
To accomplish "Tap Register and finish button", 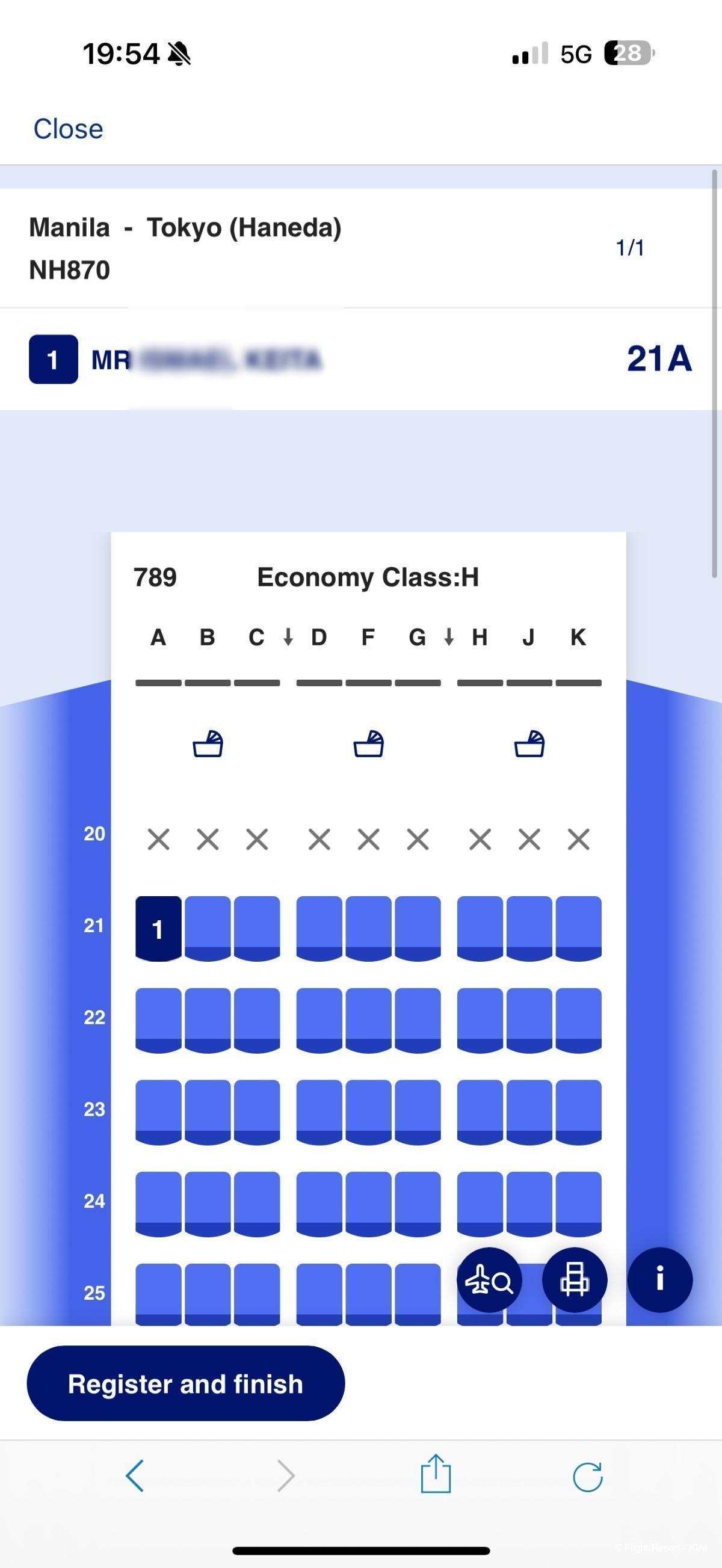I will coord(186,1383).
